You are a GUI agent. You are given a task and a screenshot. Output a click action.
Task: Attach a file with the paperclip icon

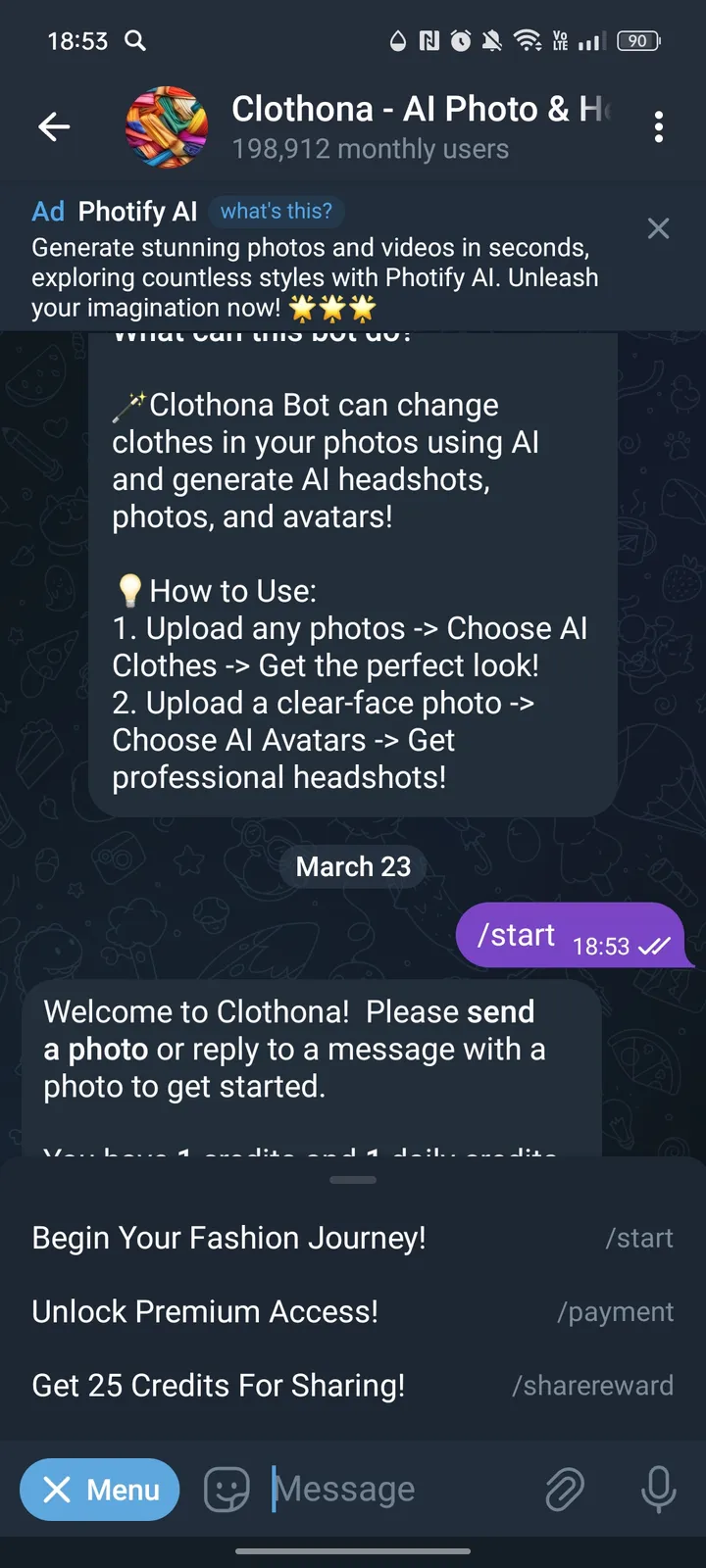564,1489
